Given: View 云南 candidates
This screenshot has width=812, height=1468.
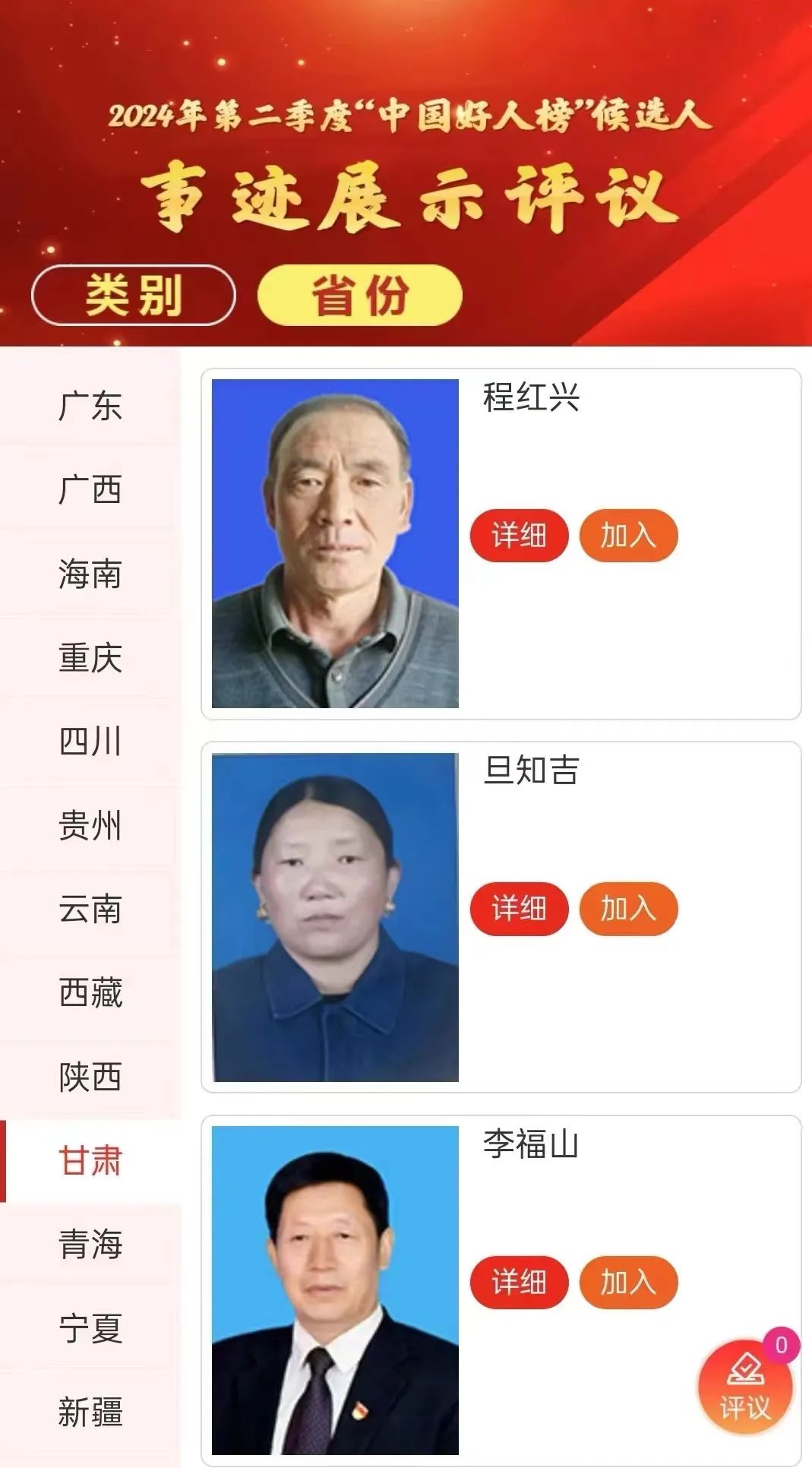Looking at the screenshot, I should point(90,910).
